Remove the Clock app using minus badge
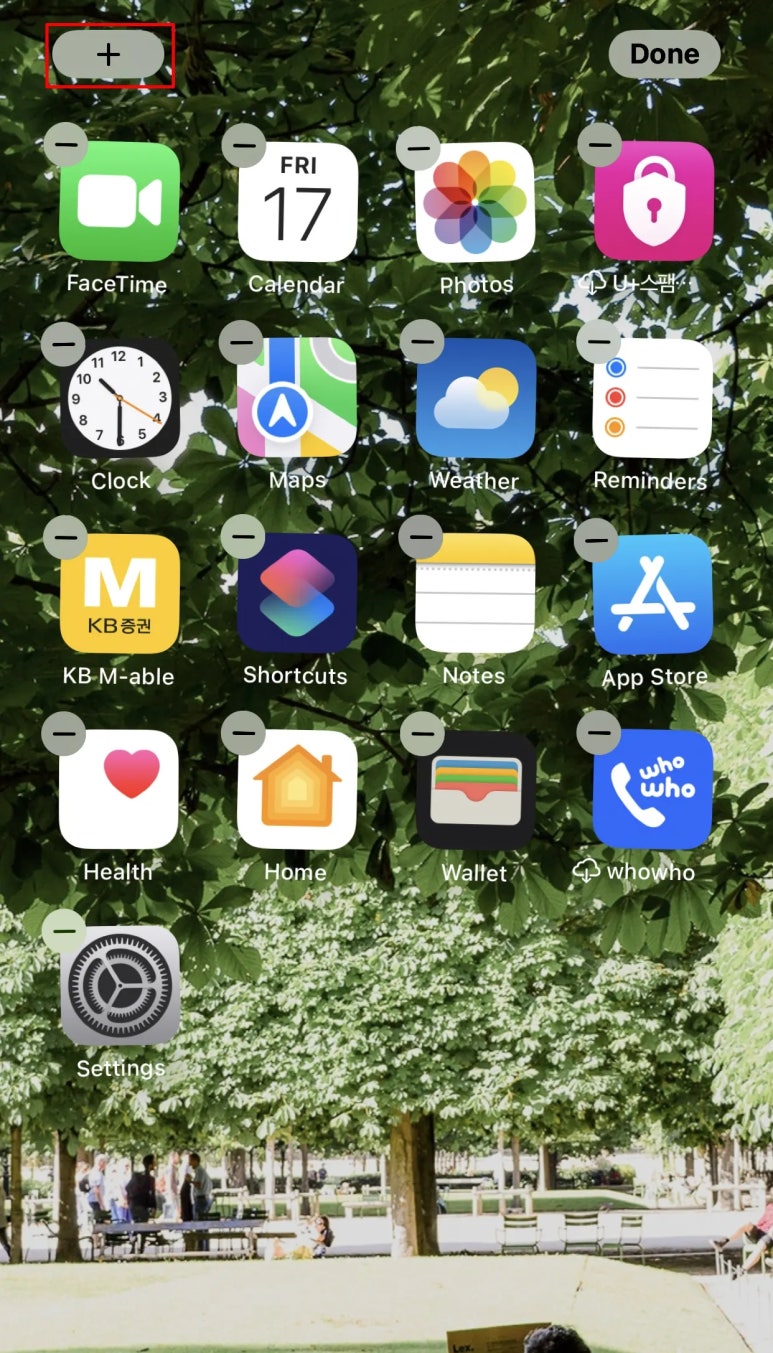 pos(63,345)
